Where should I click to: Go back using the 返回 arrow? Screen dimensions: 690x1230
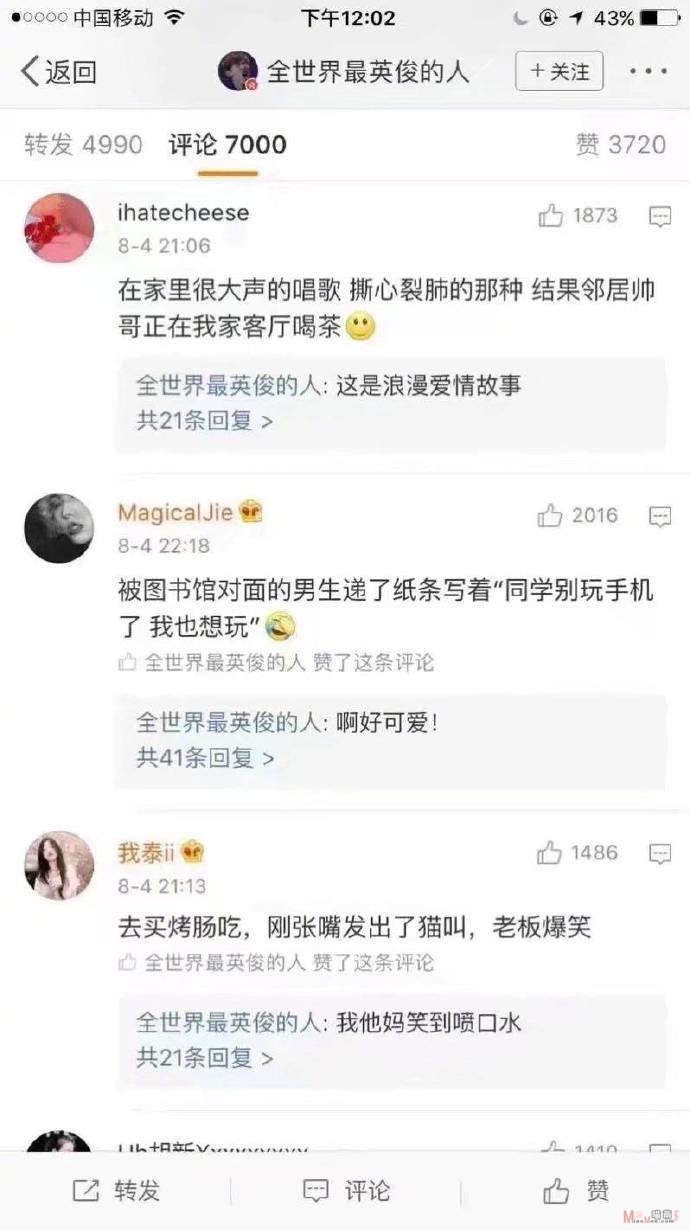tap(58, 72)
